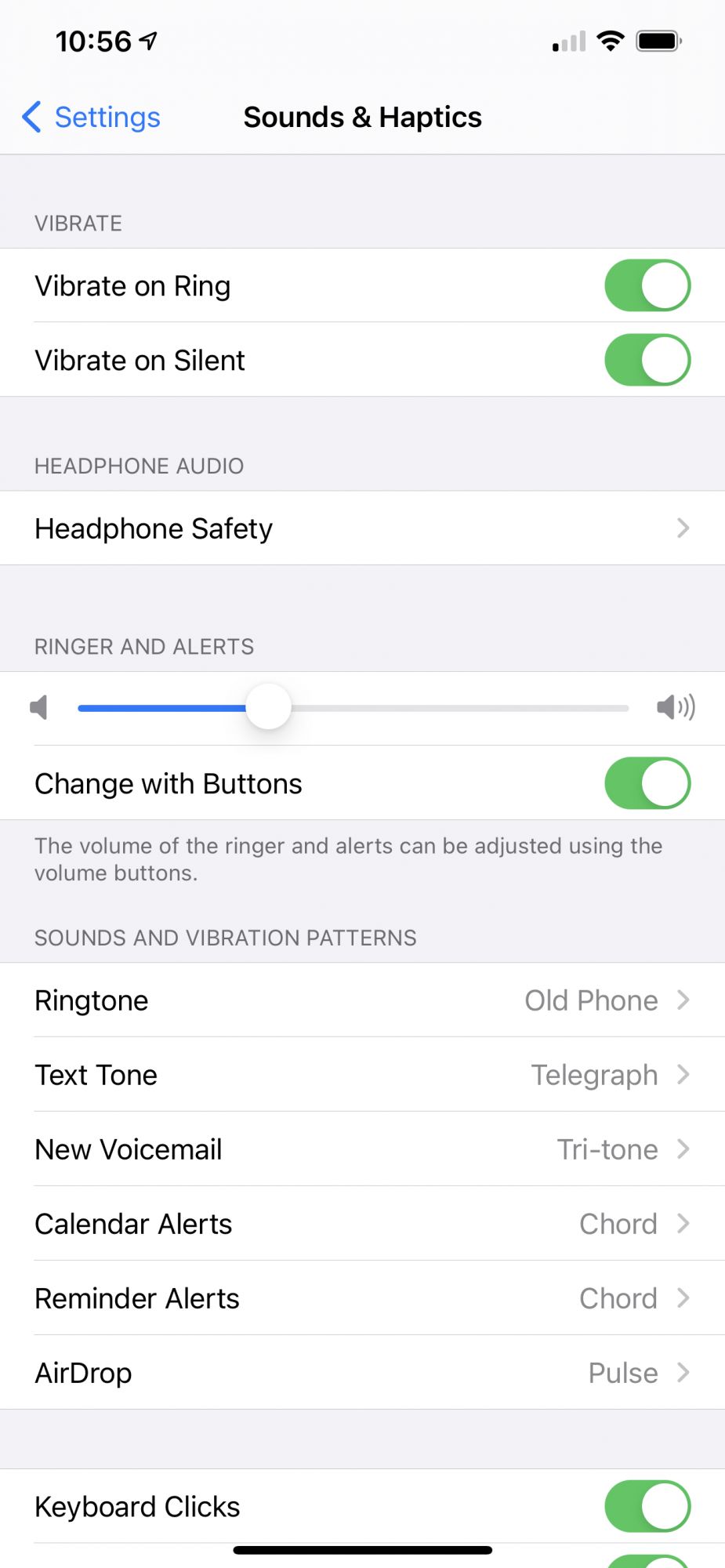
Task: Change the AirDrop sound
Action: (x=362, y=1373)
